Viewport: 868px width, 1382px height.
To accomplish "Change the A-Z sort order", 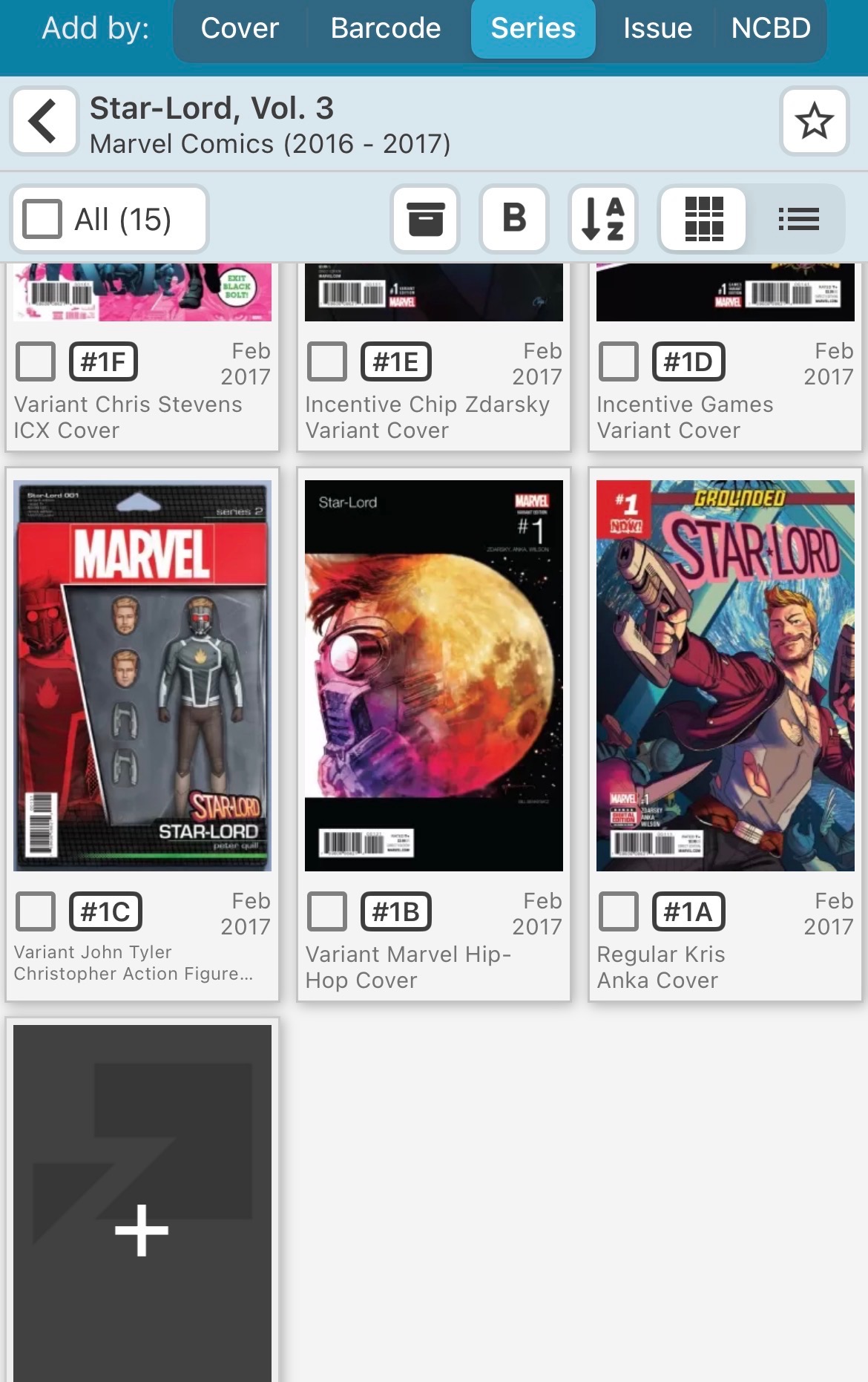I will coord(602,219).
